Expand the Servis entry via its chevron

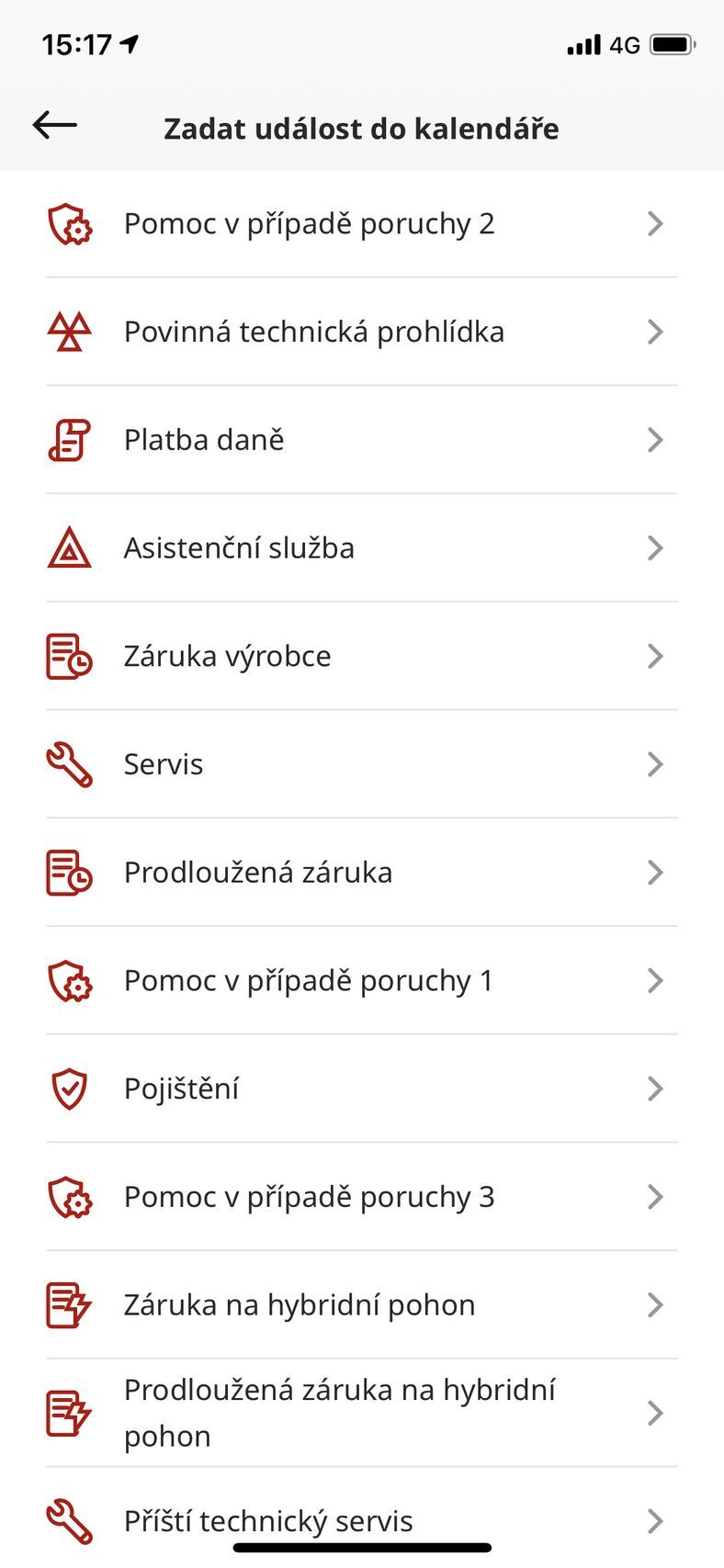tap(654, 763)
